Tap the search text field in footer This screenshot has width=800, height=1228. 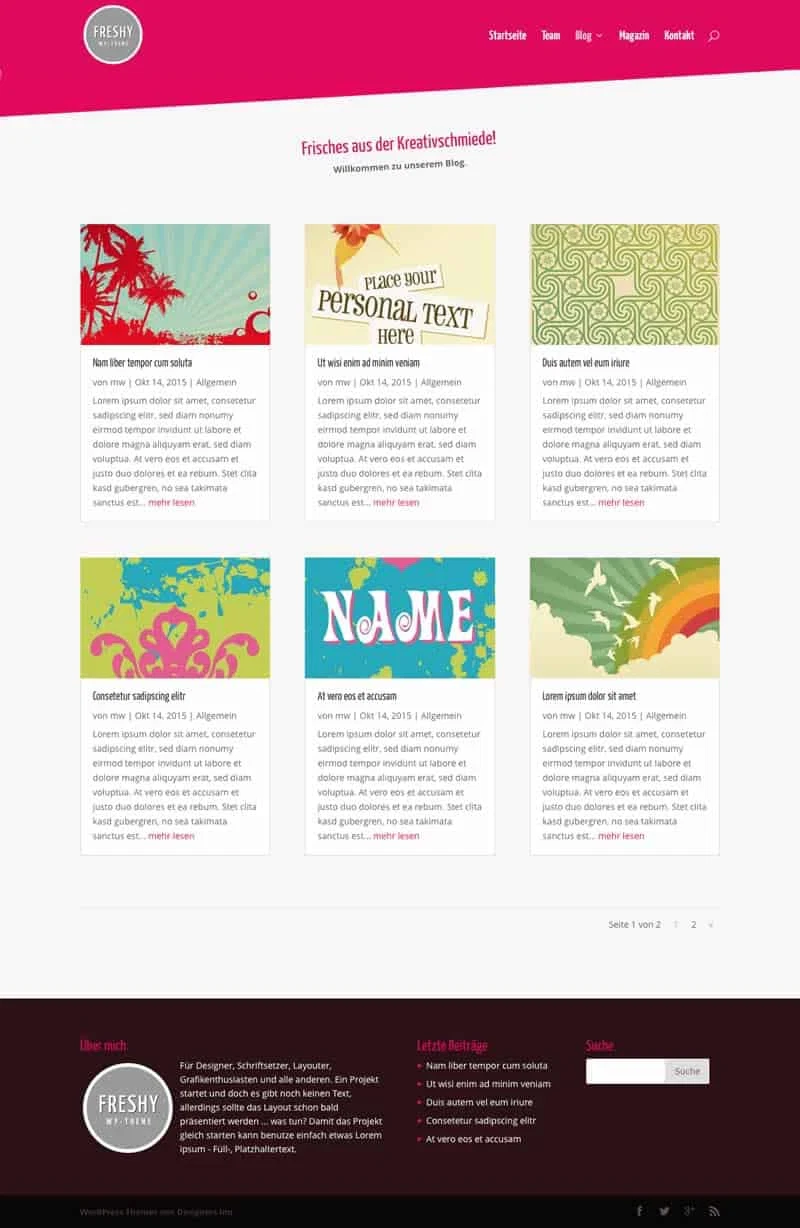click(625, 1071)
